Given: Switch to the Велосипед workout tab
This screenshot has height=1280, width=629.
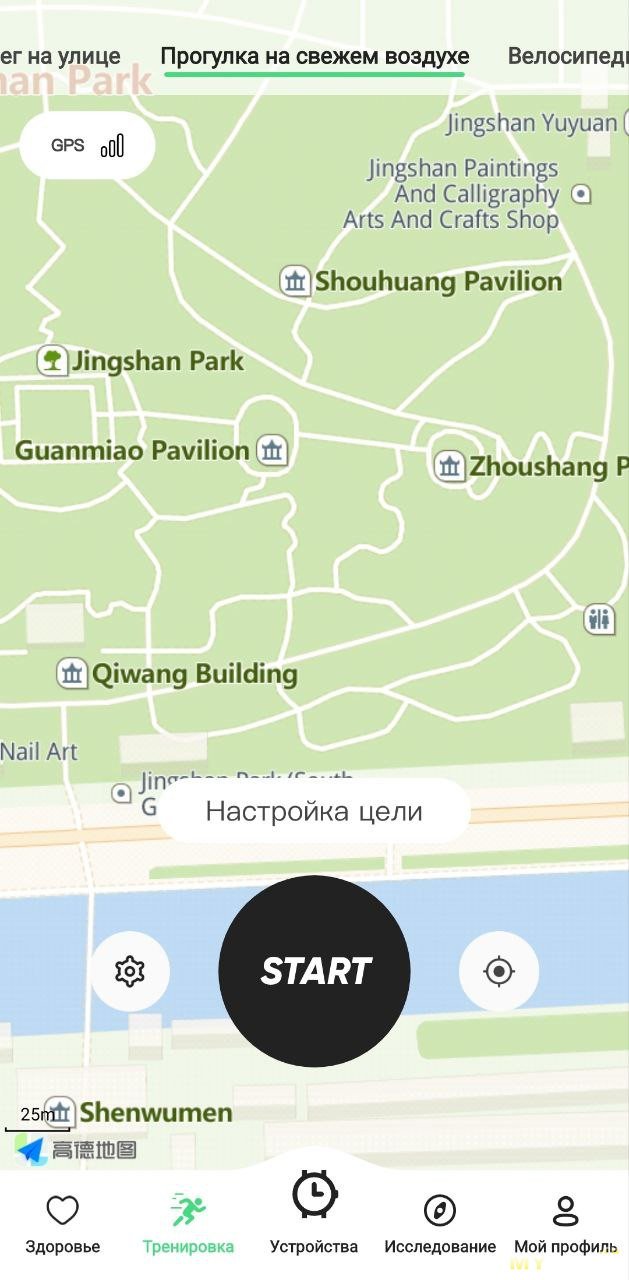Looking at the screenshot, I should tap(567, 56).
